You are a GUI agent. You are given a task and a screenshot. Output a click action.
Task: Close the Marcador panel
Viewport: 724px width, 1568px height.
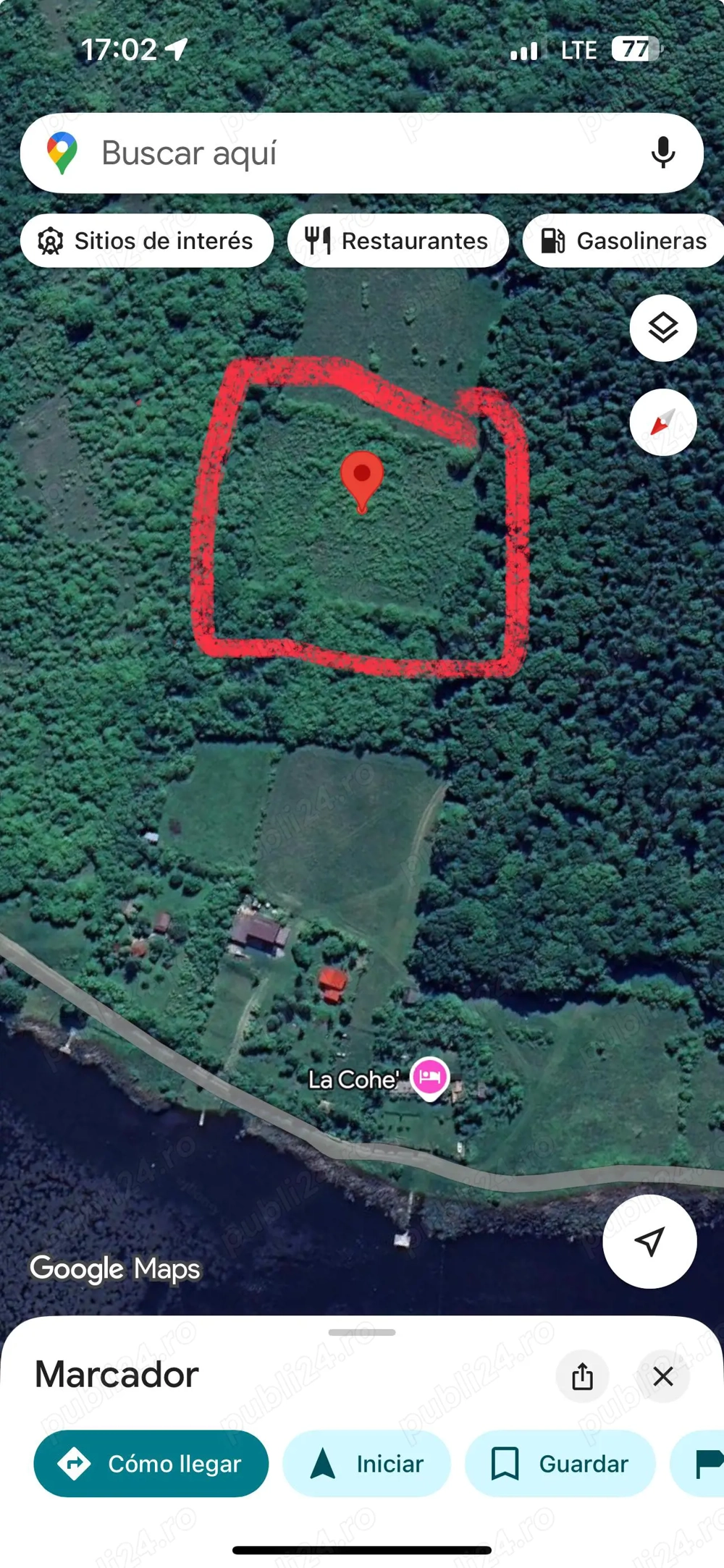662,1376
